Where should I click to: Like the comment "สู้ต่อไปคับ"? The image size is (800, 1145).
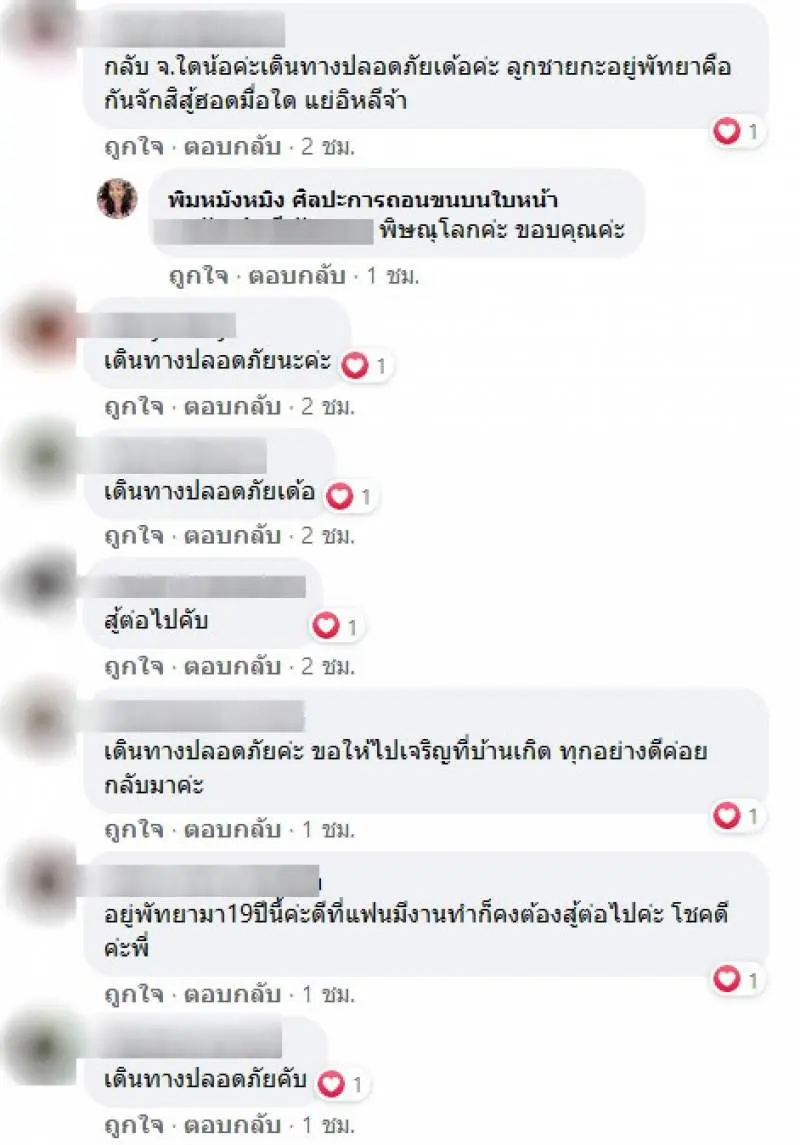coord(127,664)
